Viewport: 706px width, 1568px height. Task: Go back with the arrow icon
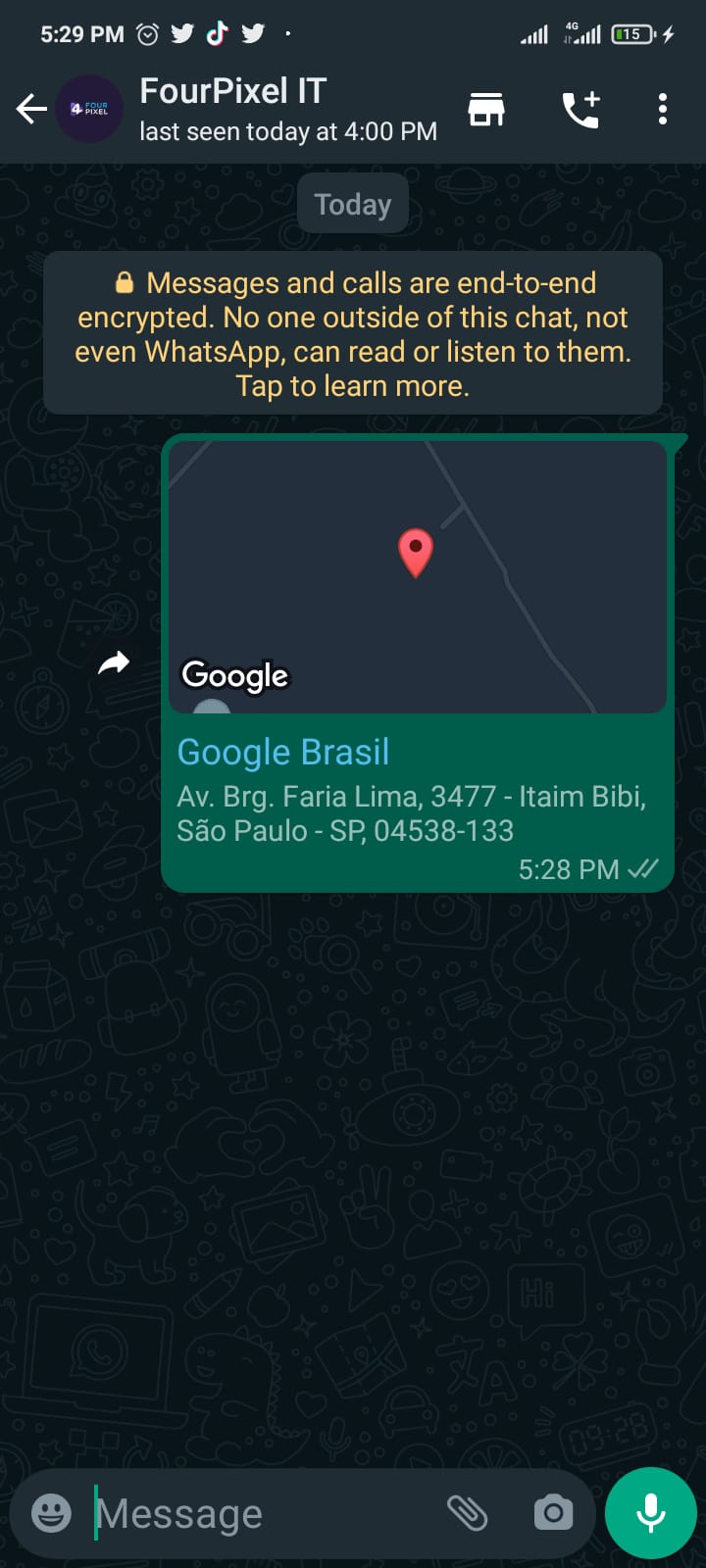tap(30, 109)
